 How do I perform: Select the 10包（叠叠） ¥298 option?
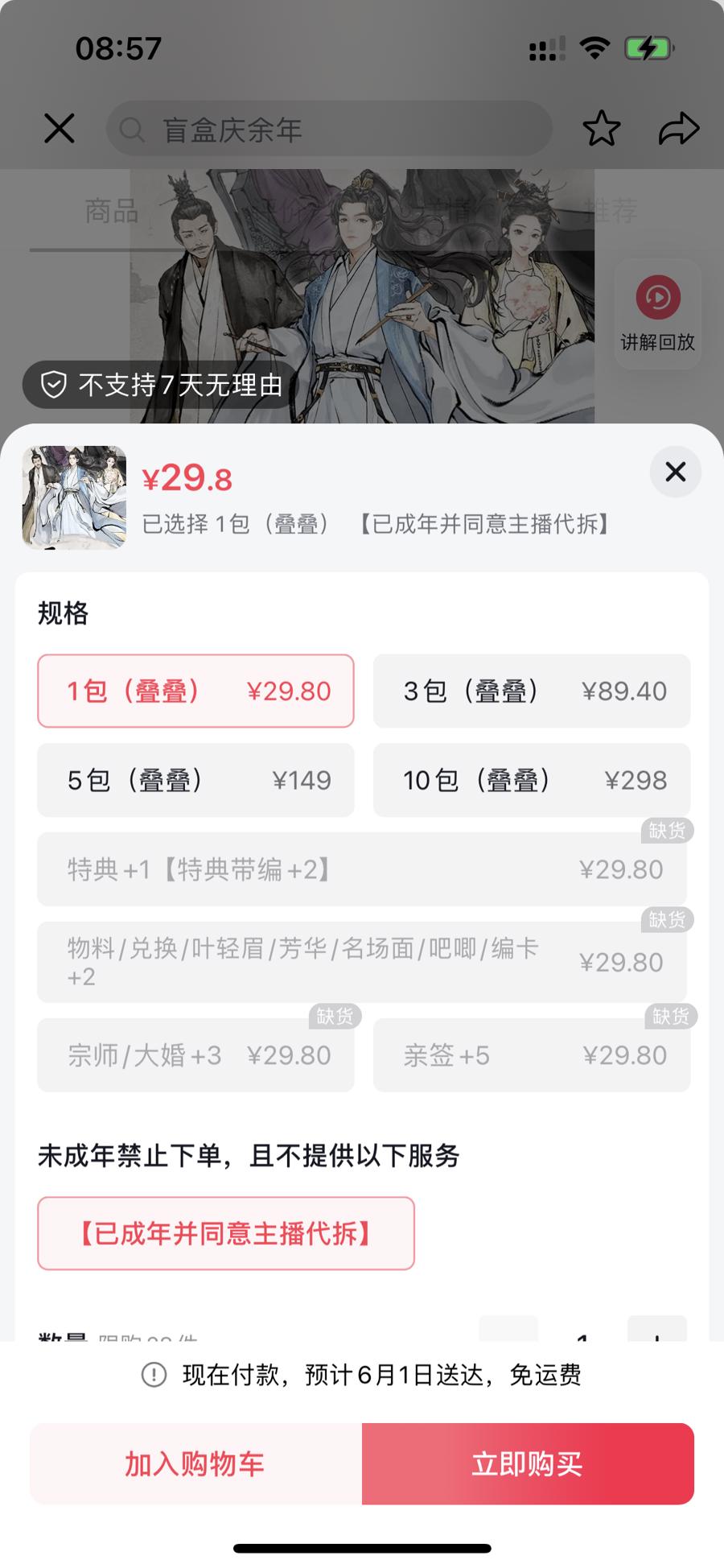pyautogui.click(x=532, y=780)
